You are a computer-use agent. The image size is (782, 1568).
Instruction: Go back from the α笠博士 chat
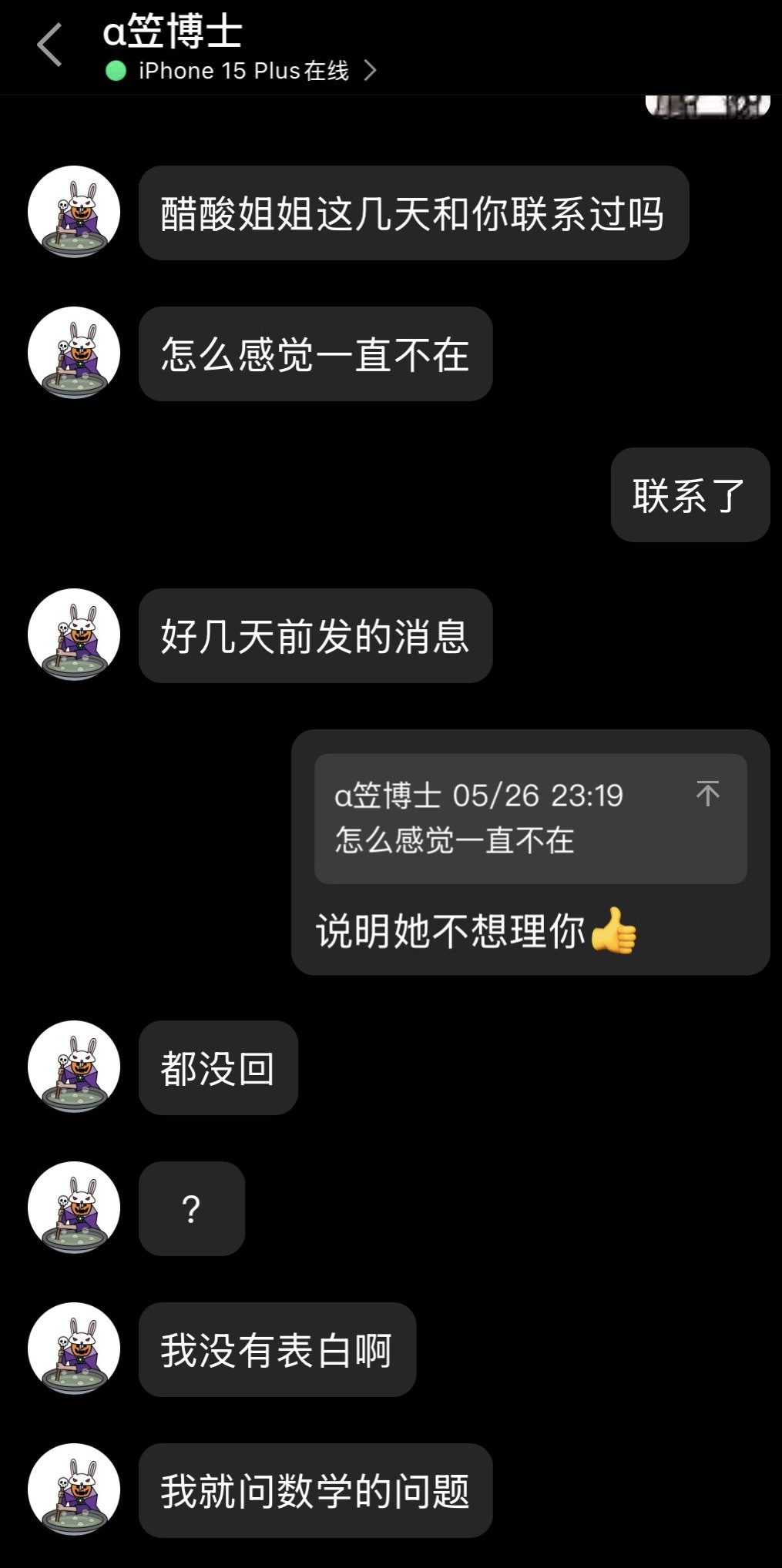(50, 45)
